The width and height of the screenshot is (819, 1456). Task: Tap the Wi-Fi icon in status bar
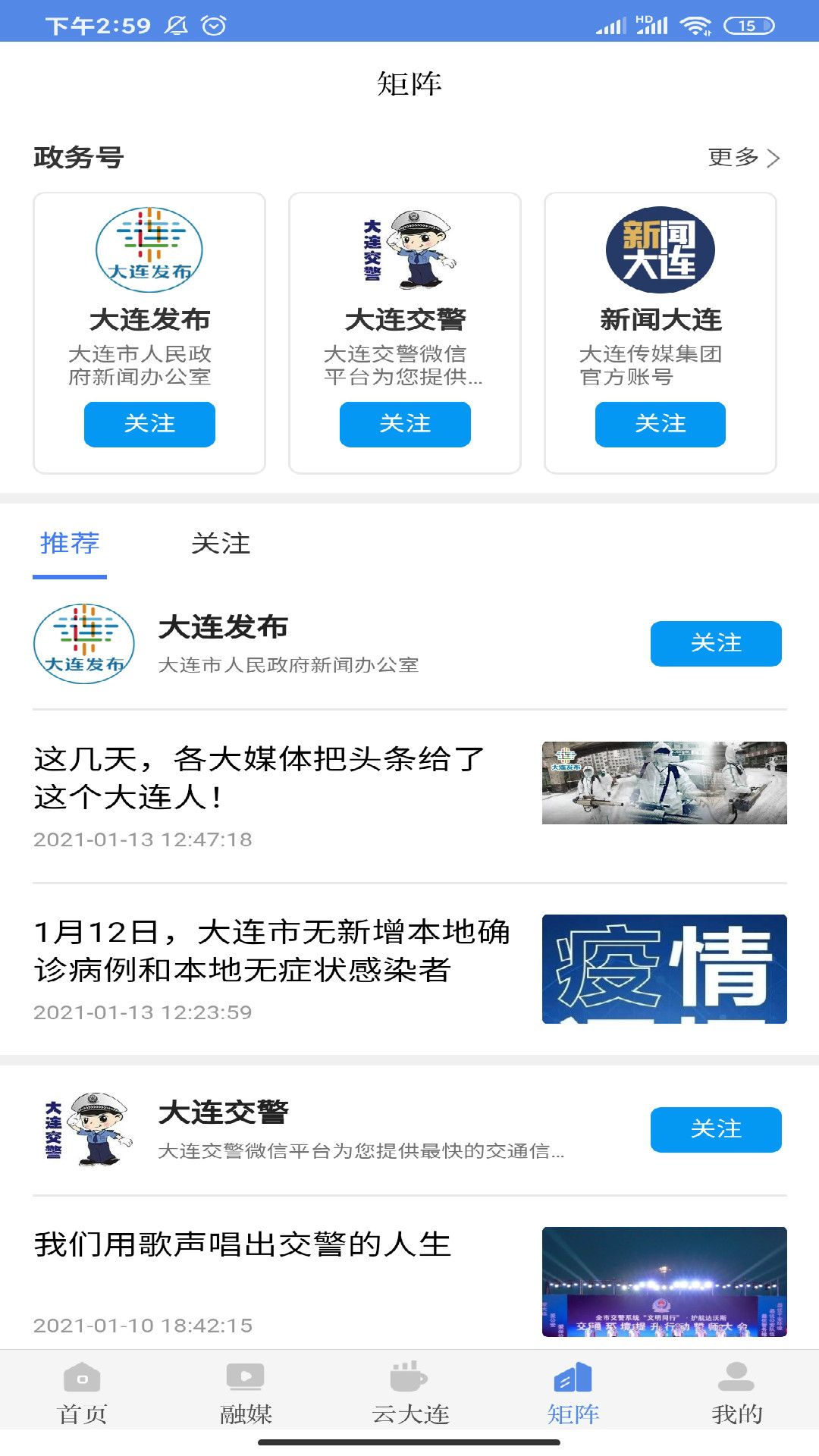click(x=695, y=25)
